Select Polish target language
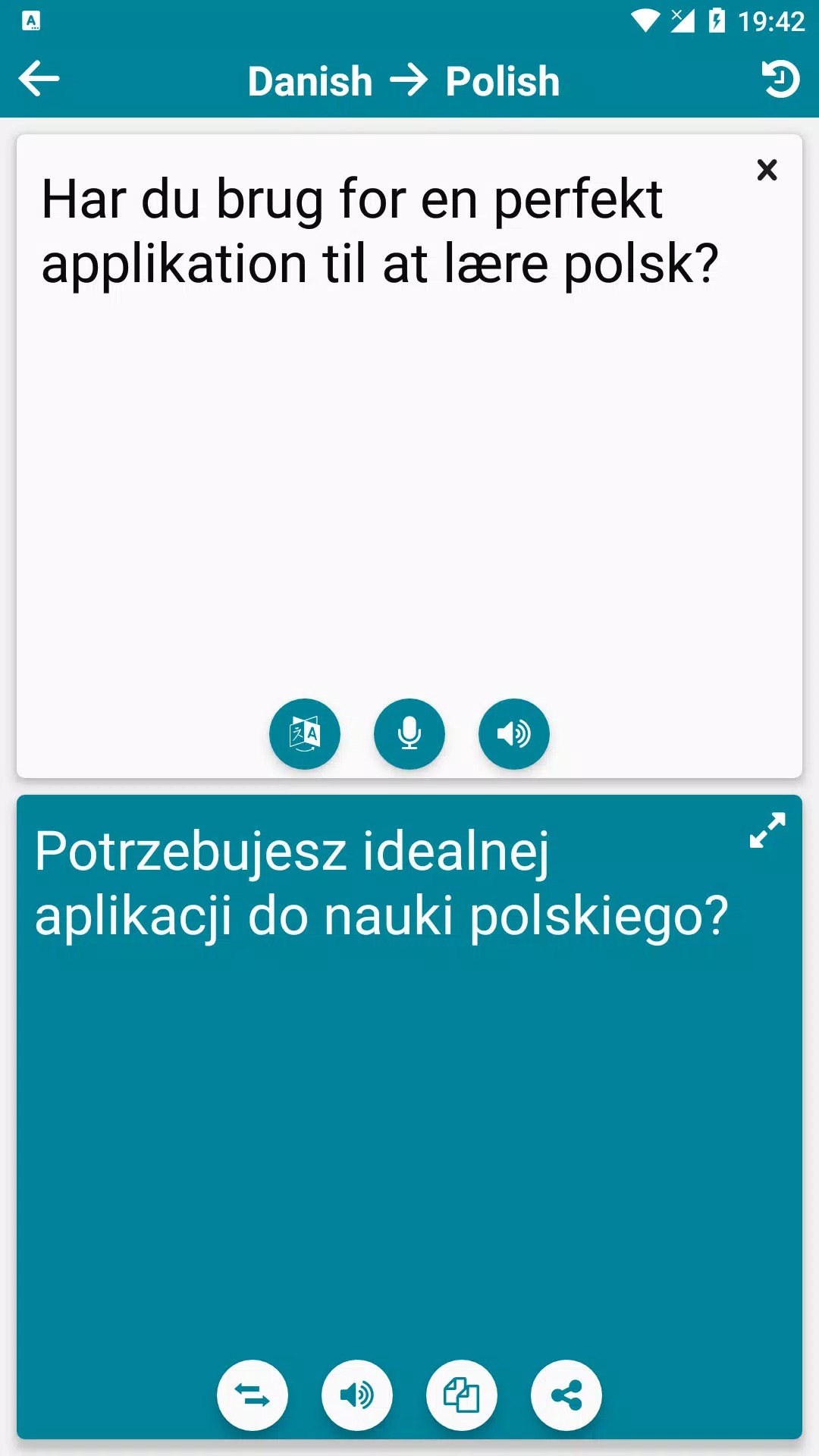 (x=503, y=81)
